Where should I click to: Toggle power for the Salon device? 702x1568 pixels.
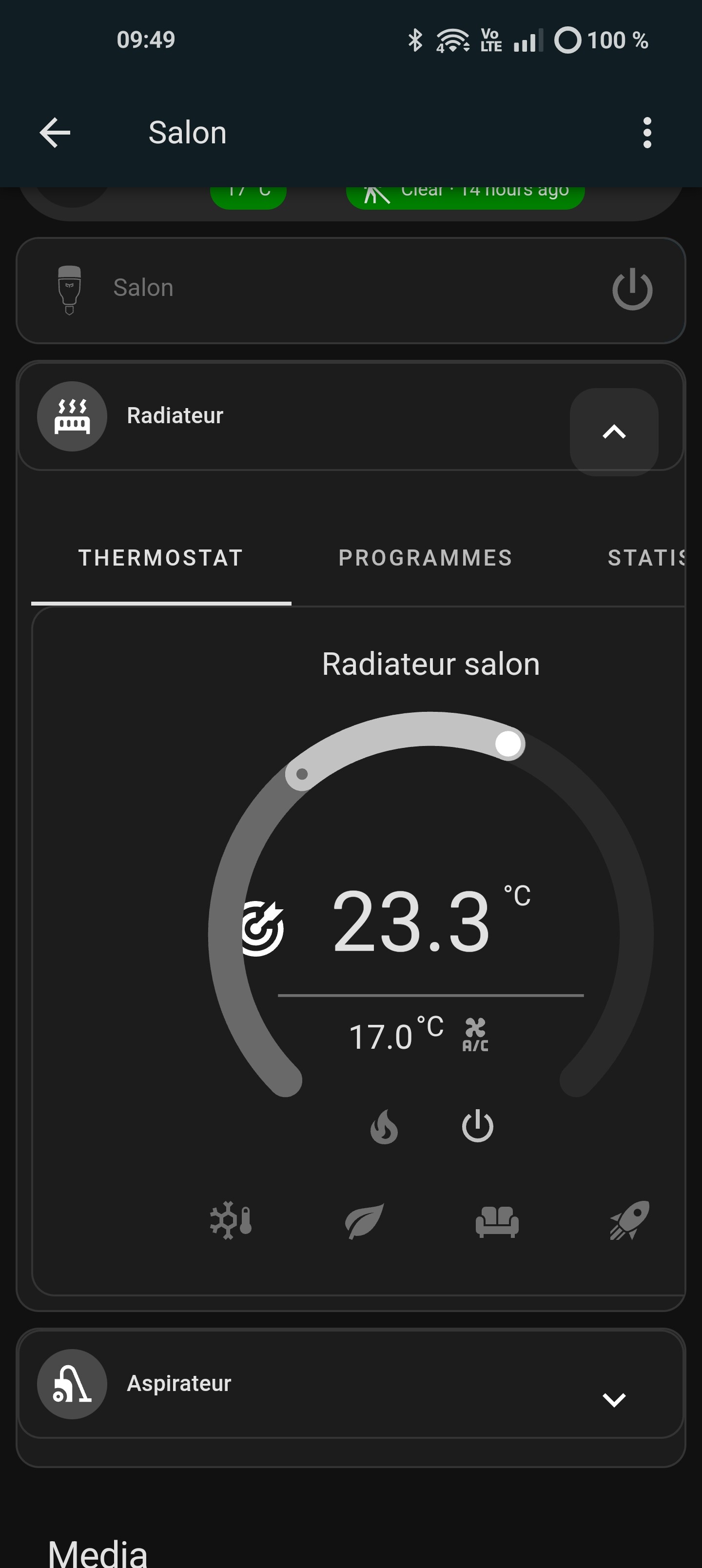coord(632,289)
